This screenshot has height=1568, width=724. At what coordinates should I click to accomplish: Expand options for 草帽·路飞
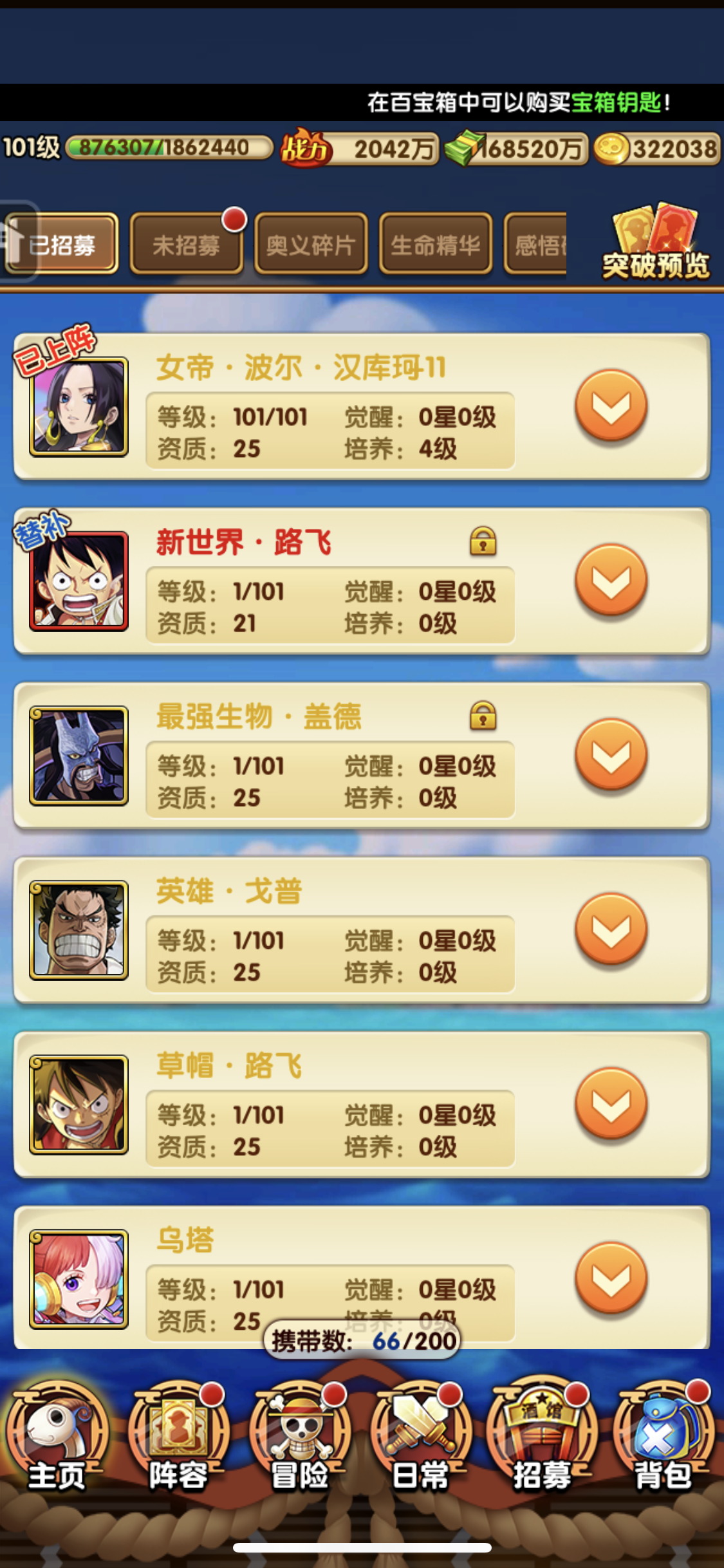tap(611, 1104)
